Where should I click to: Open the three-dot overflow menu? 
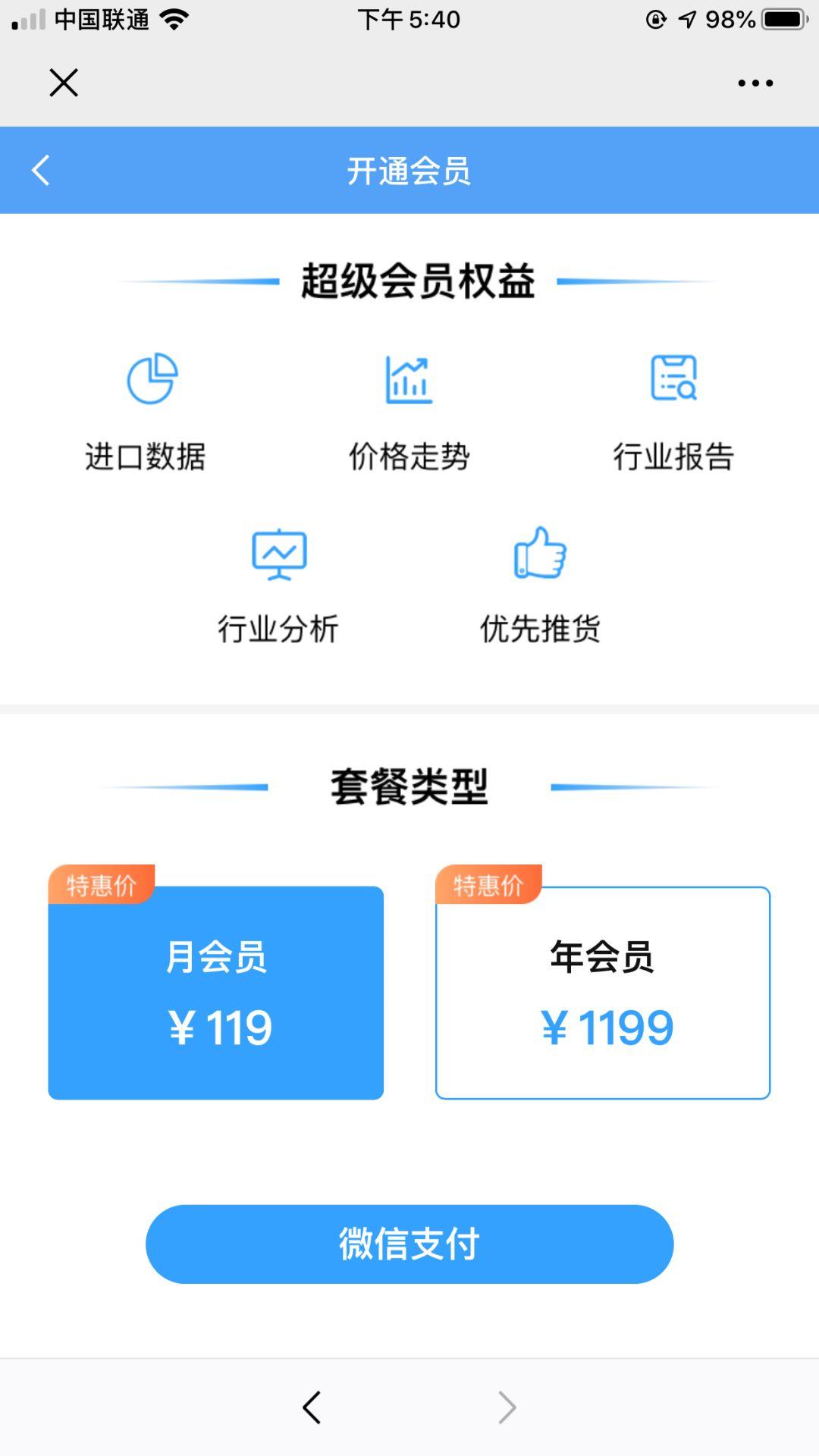pos(755,83)
